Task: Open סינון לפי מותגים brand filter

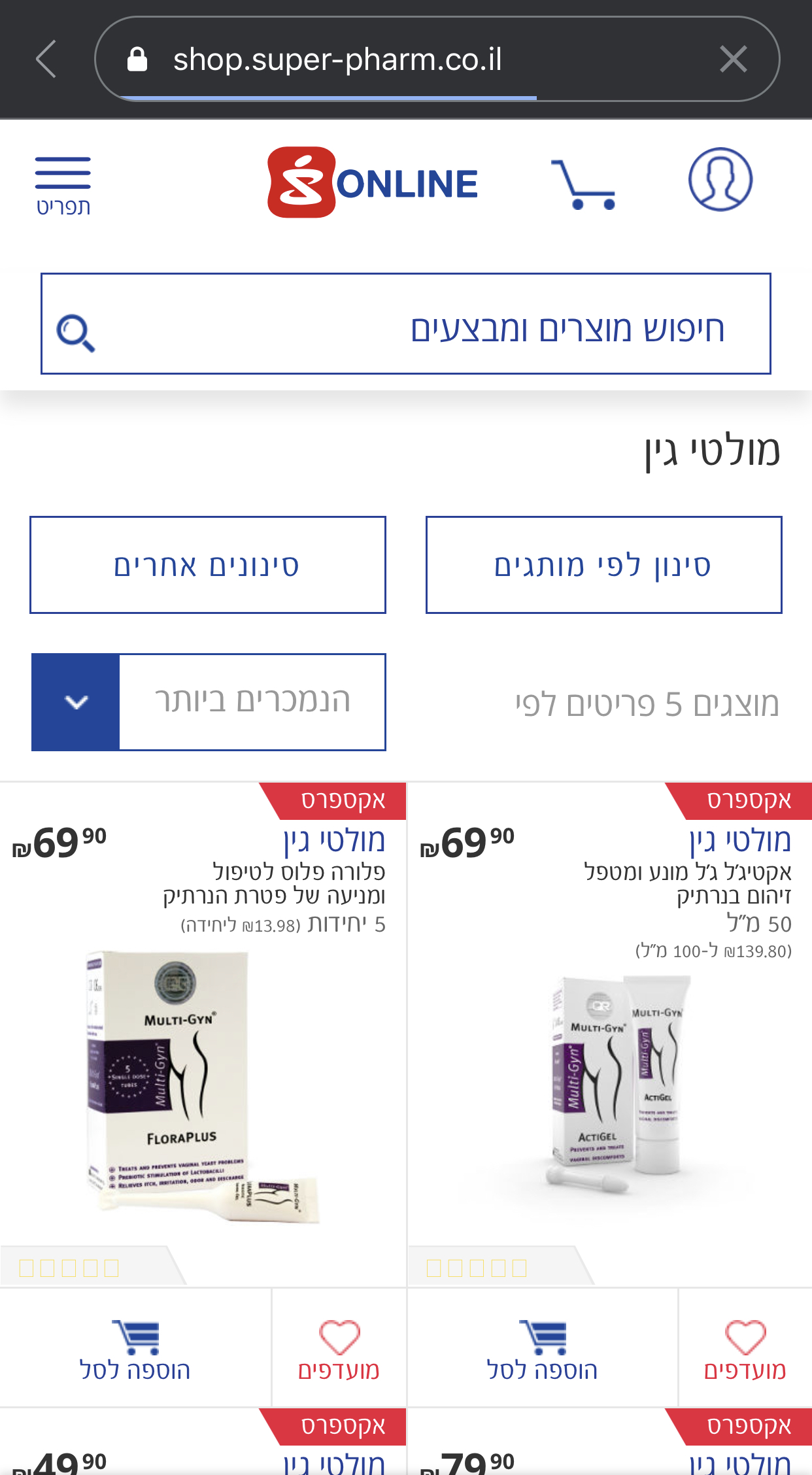Action: click(x=603, y=565)
